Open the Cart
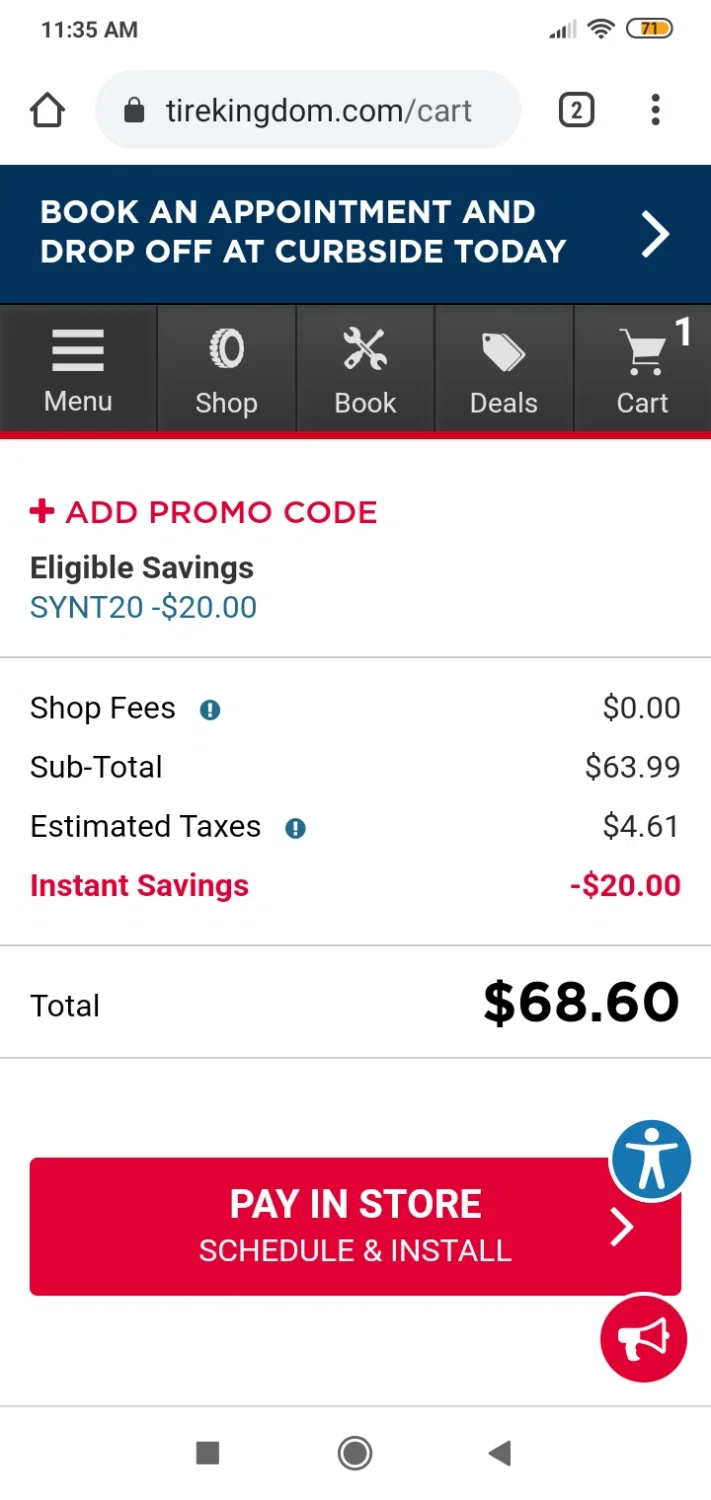Viewport: 711px width, 1500px height. [x=643, y=368]
